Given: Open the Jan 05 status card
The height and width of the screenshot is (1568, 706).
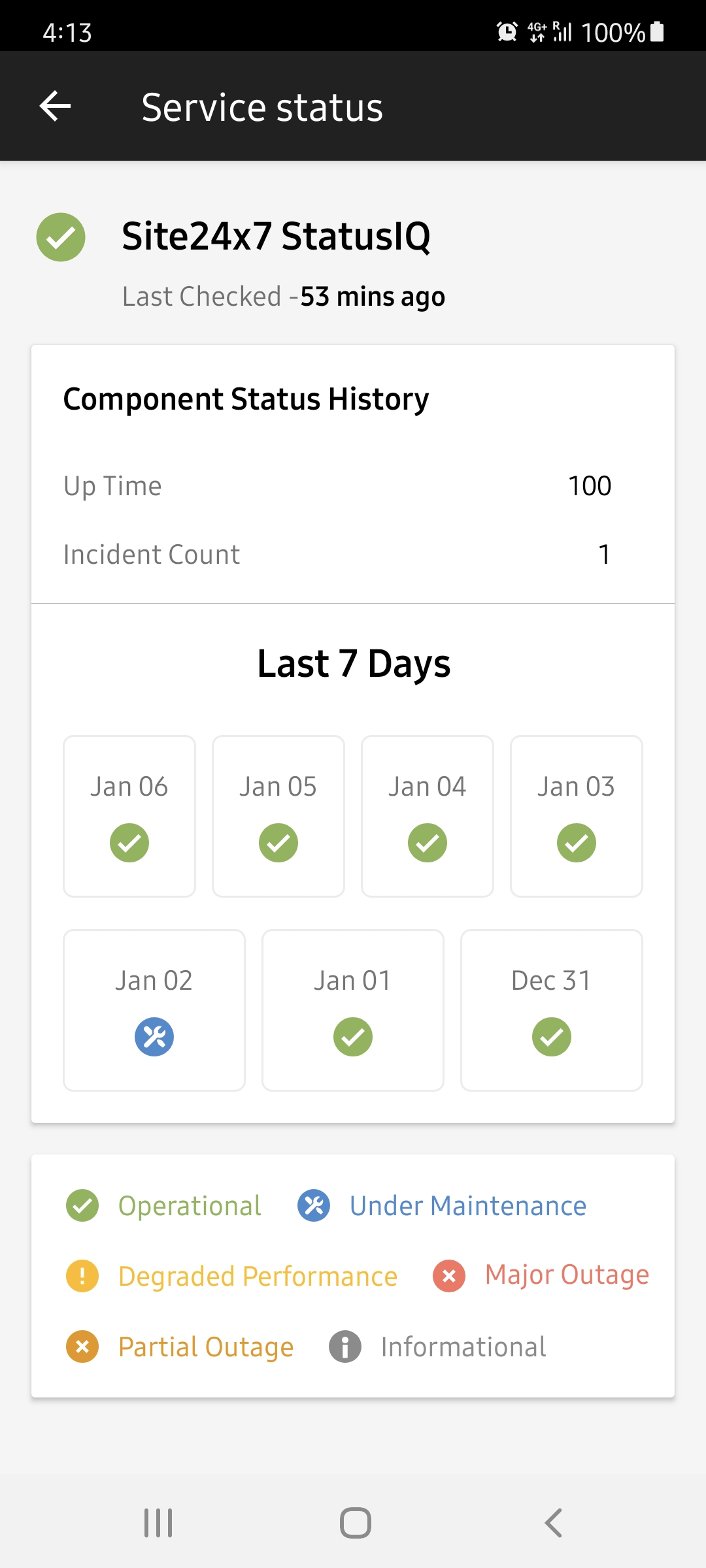Looking at the screenshot, I should pos(278,817).
